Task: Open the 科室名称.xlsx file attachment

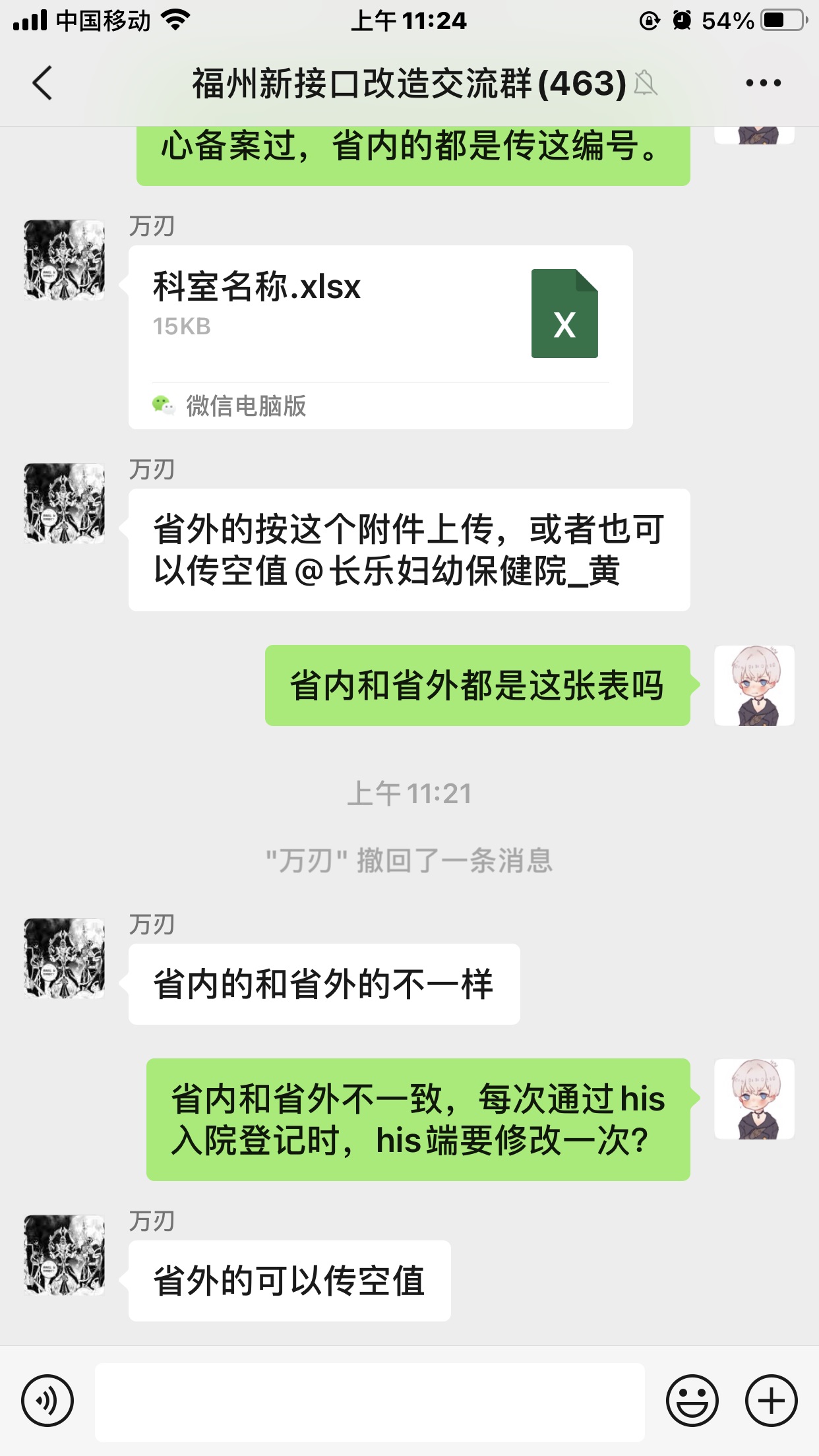Action: (380, 337)
